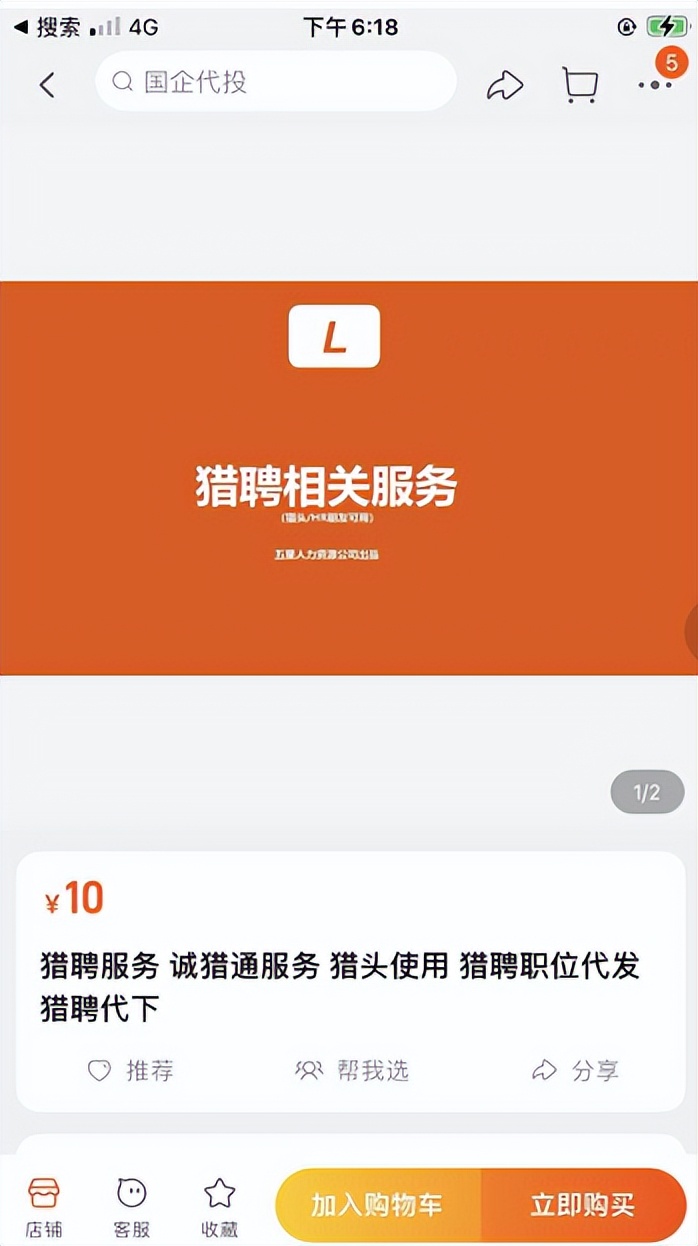698x1246 pixels.
Task: Contact 客服 customer service
Action: (x=131, y=1207)
